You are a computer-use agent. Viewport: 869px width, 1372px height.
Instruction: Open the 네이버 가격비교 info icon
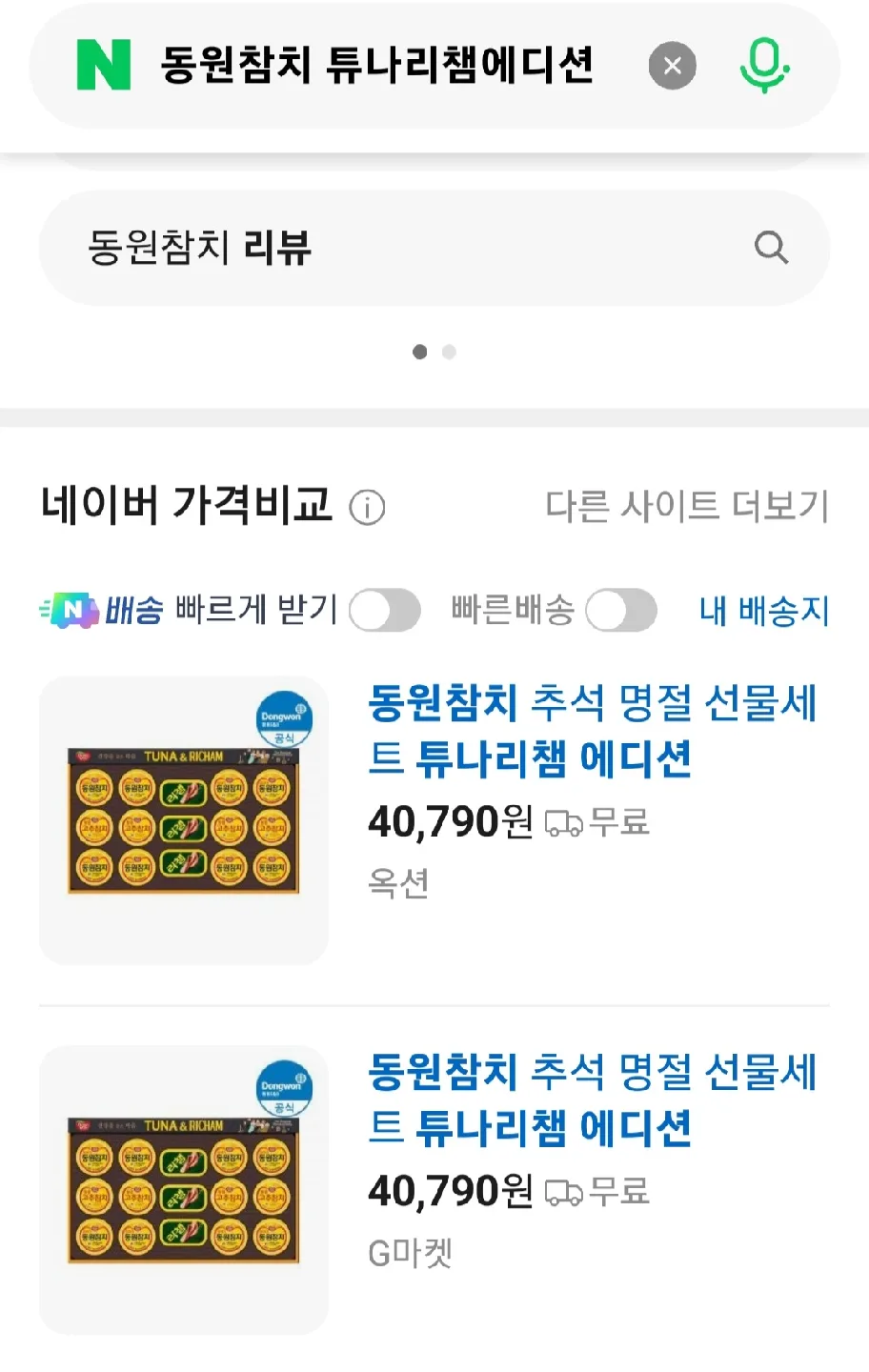pos(367,508)
